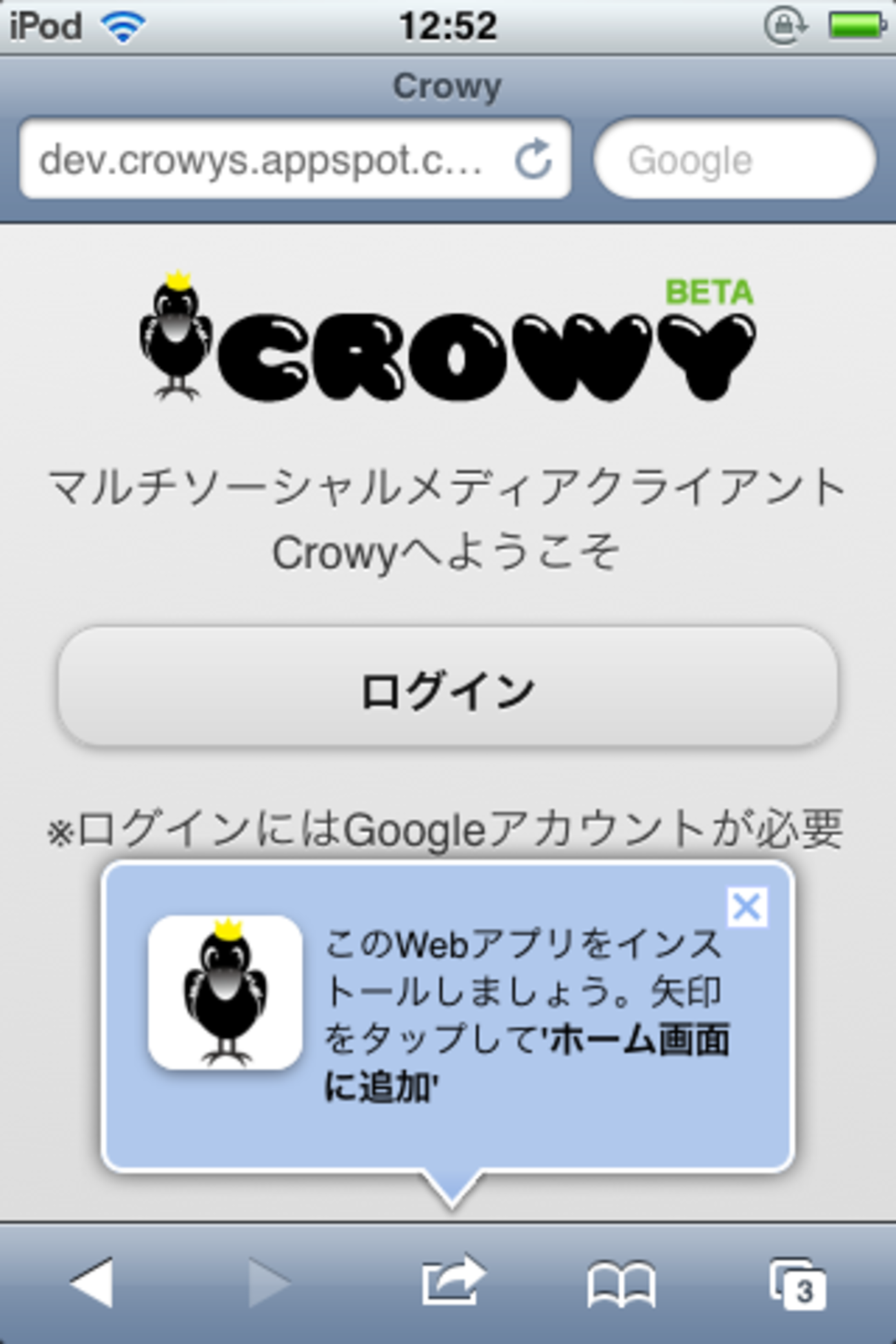The height and width of the screenshot is (1344, 896).
Task: Open the bookmarks book icon
Action: 620,1283
